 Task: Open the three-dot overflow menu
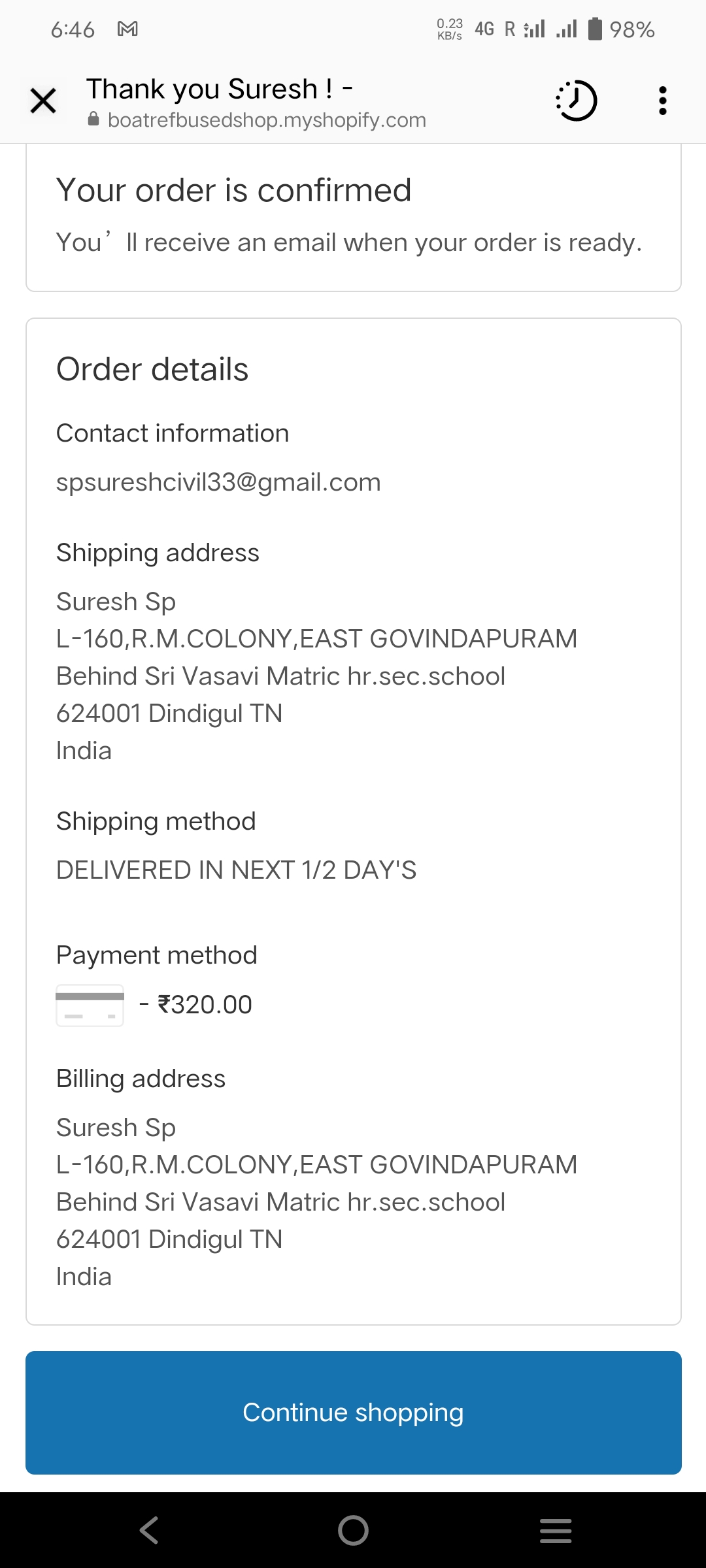click(662, 101)
